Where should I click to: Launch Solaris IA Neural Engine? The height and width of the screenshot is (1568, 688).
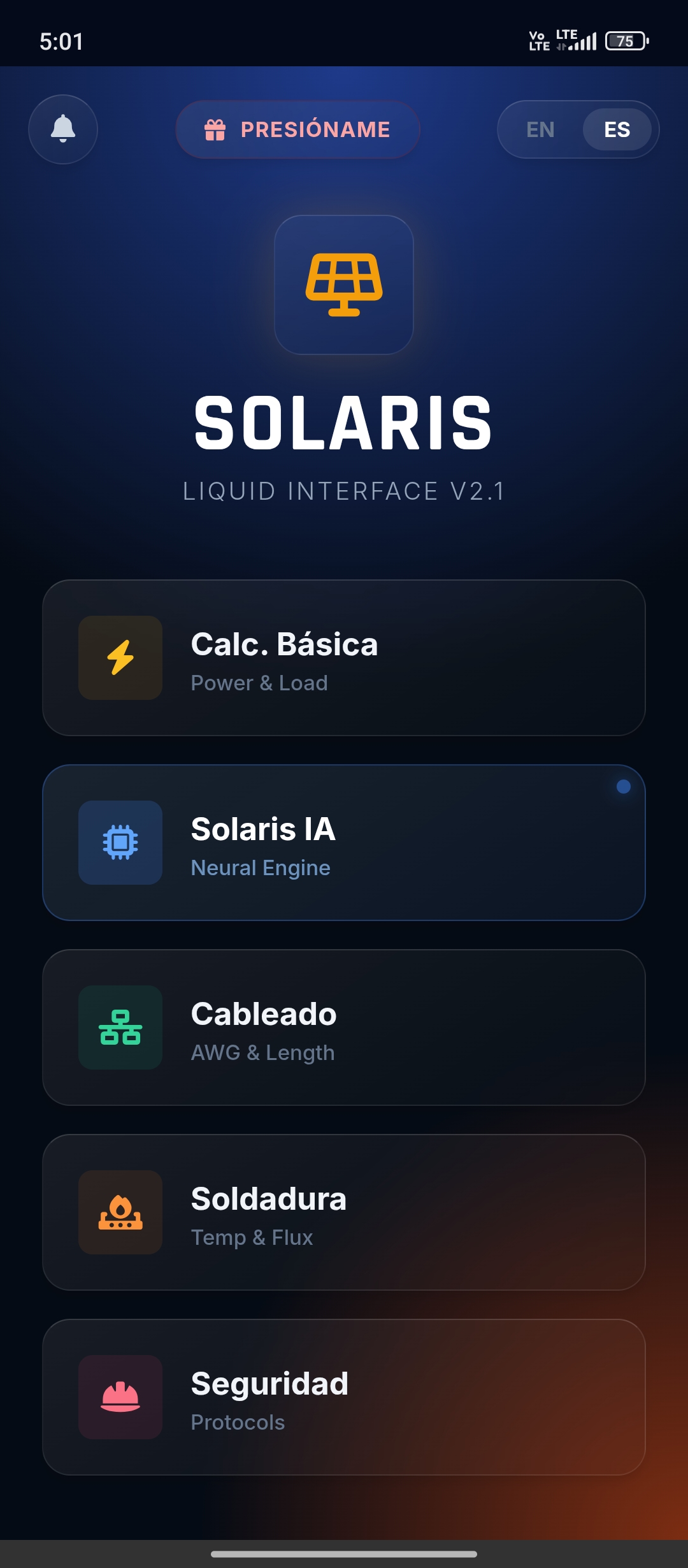click(x=344, y=843)
